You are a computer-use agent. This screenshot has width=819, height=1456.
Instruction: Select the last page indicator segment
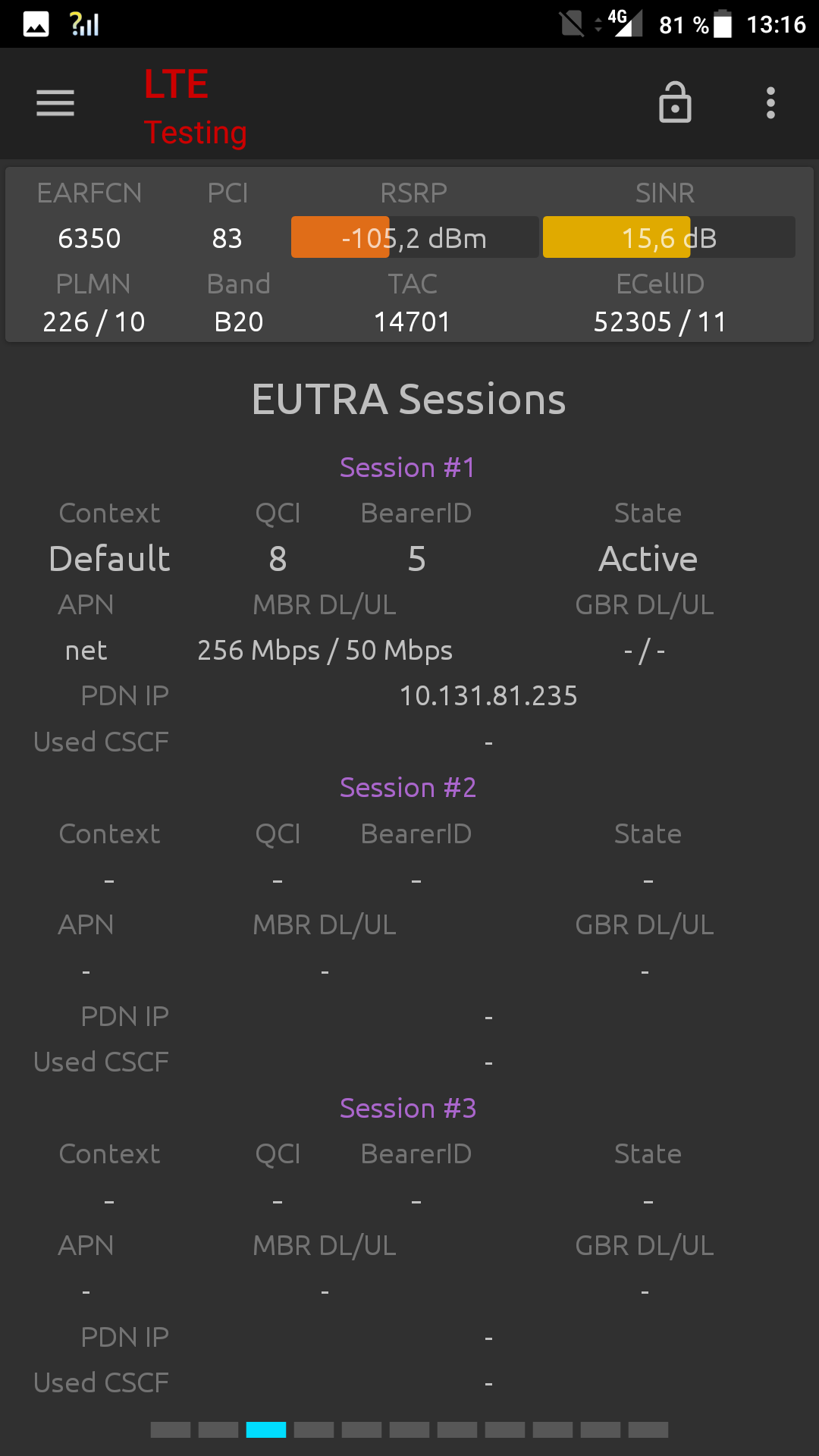648,1430
